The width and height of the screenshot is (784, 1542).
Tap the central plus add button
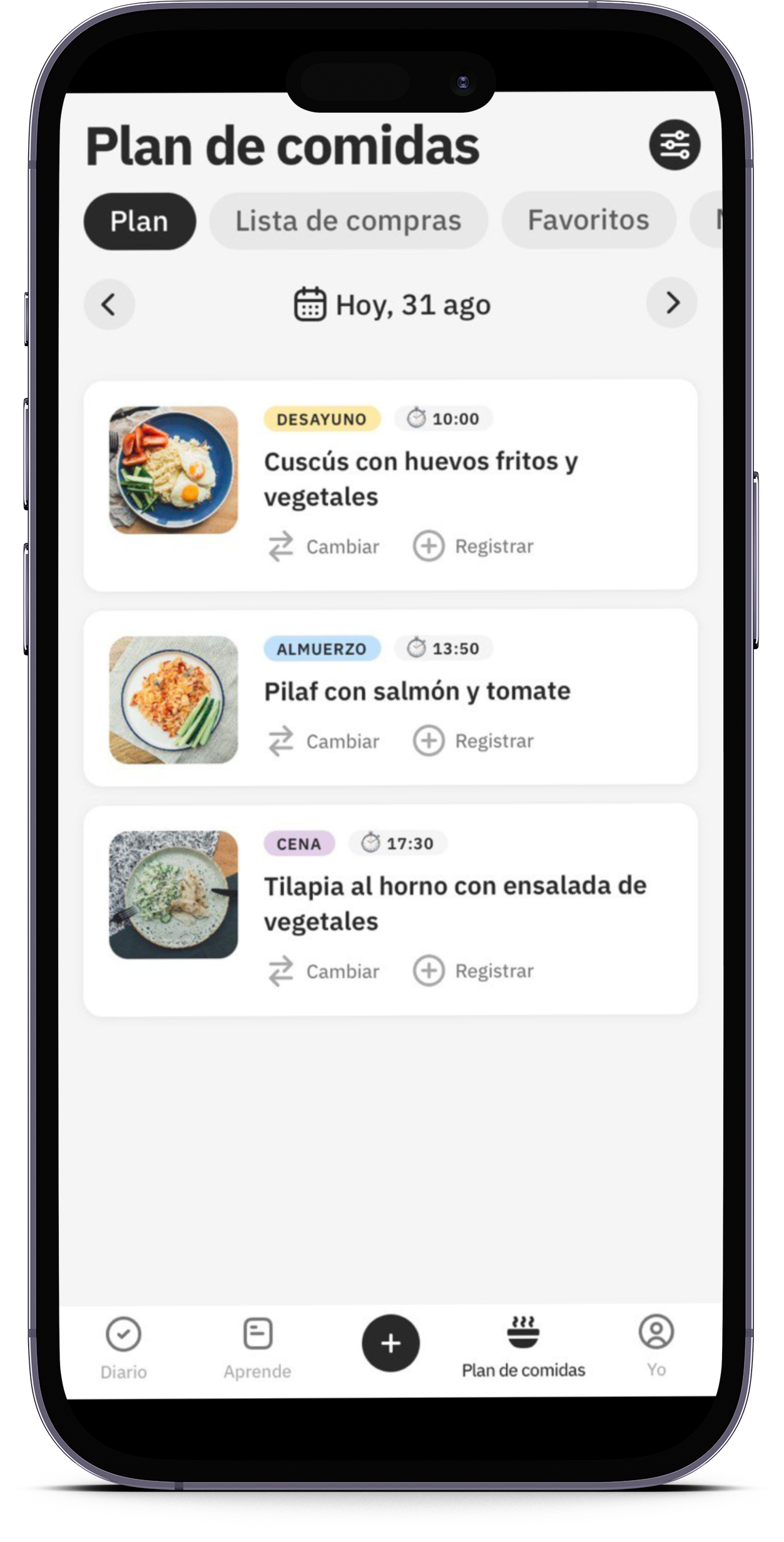pyautogui.click(x=390, y=1344)
